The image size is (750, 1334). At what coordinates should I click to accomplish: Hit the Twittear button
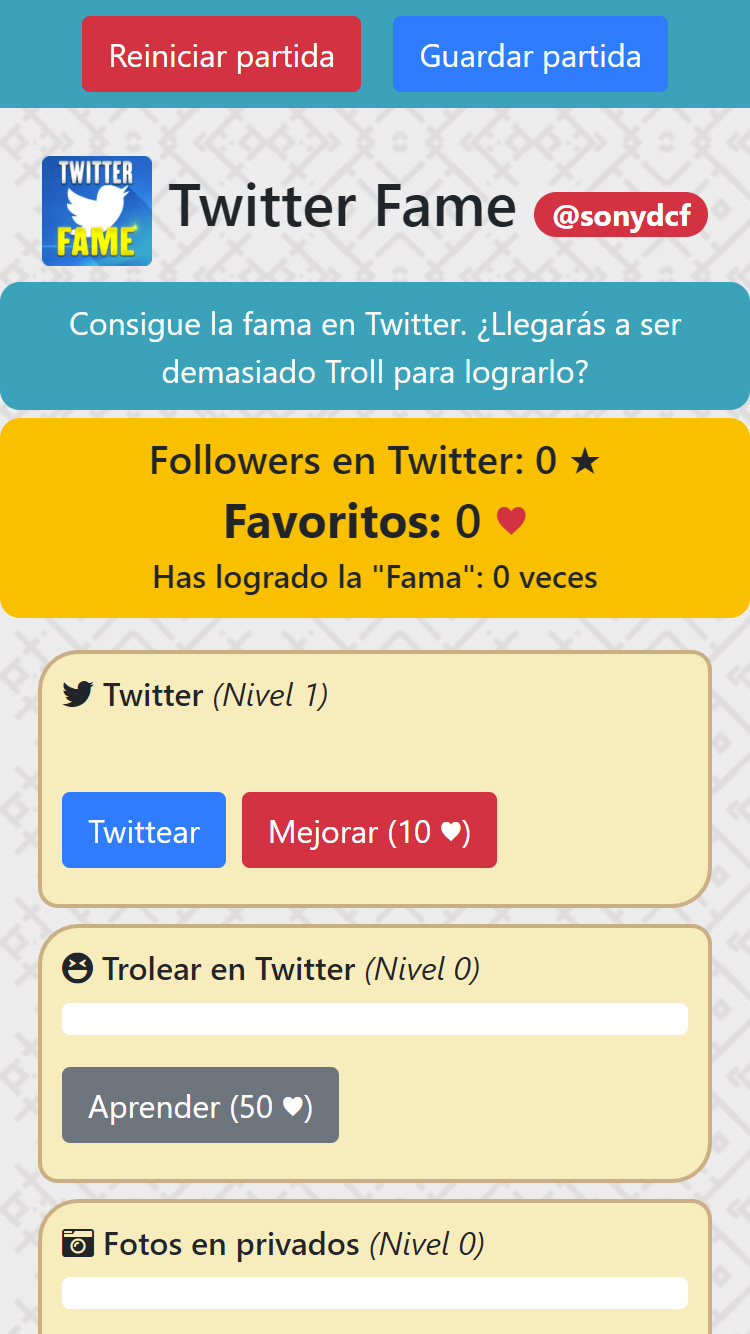[x=144, y=830]
